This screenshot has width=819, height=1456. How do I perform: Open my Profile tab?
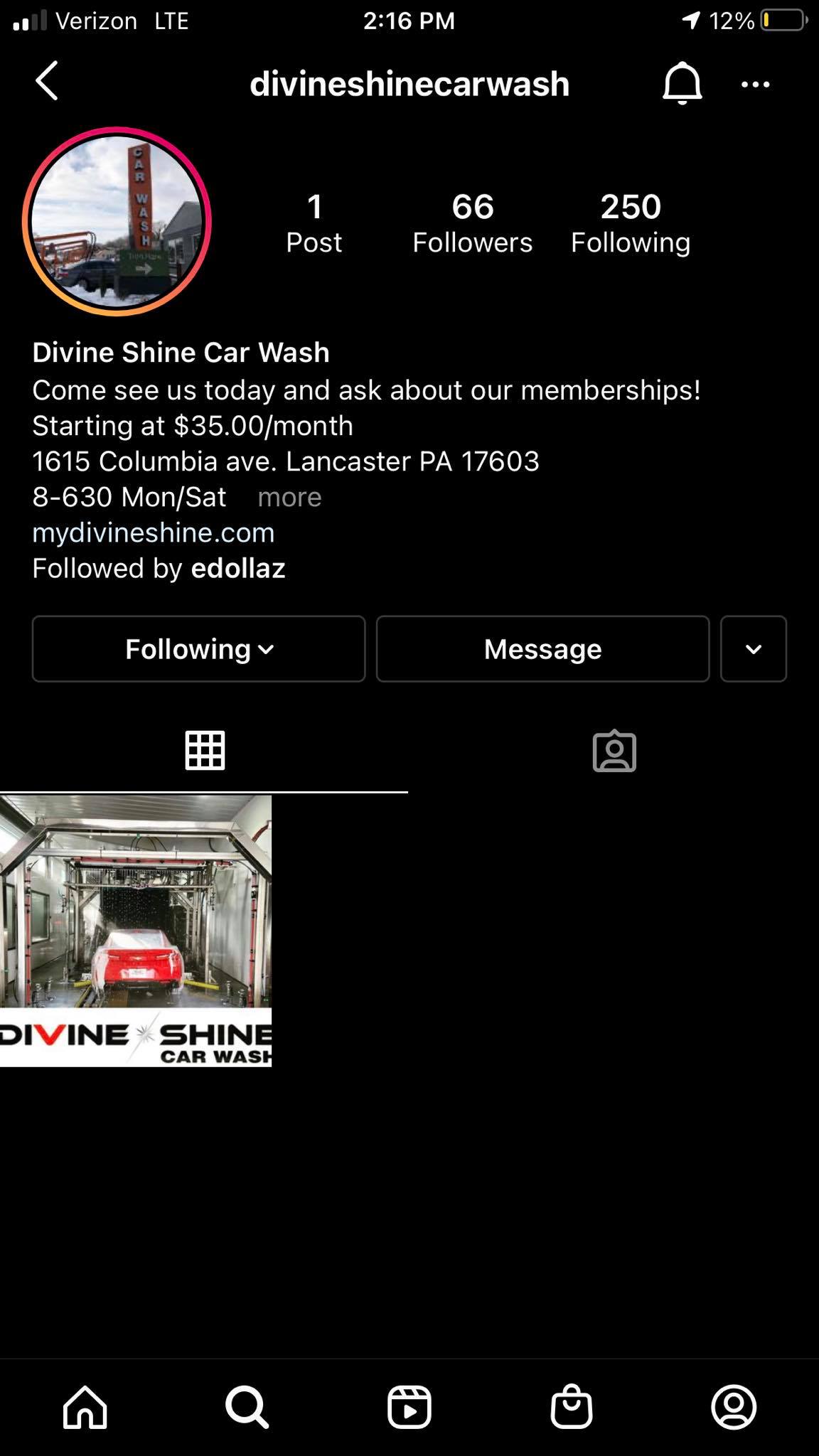(733, 1407)
